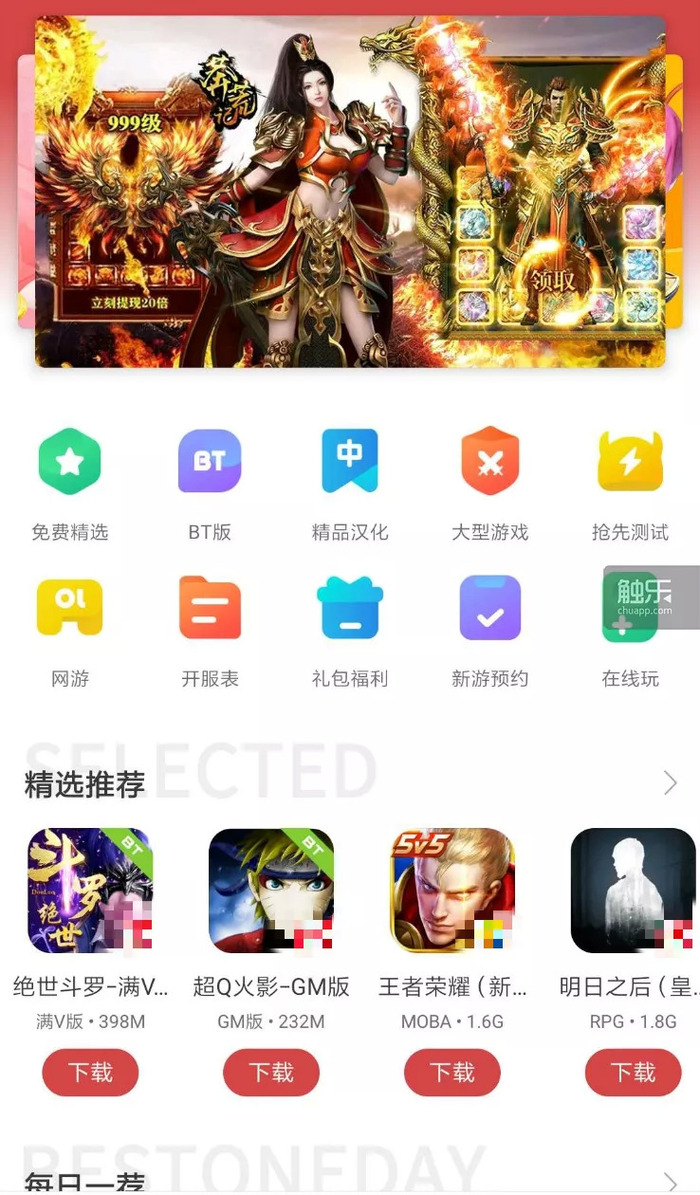Download 绝世斗罗-满V版

[90, 1073]
